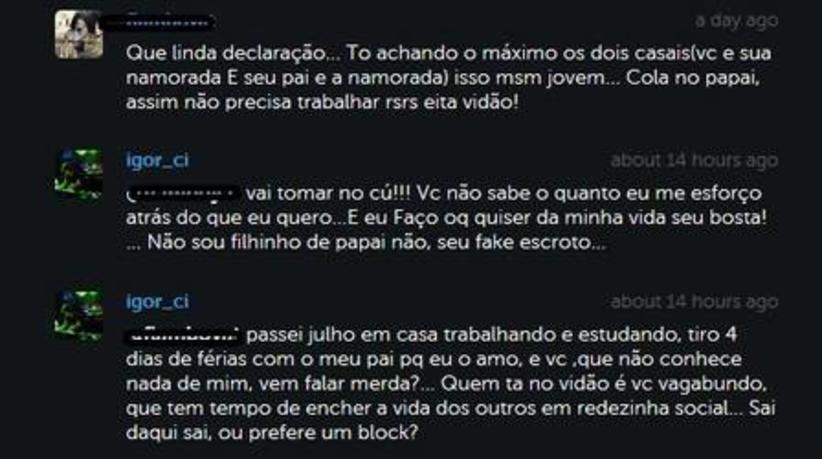Tap igor_ci avatar beside the "vai tomar" comment
The height and width of the screenshot is (459, 822).
[x=78, y=174]
